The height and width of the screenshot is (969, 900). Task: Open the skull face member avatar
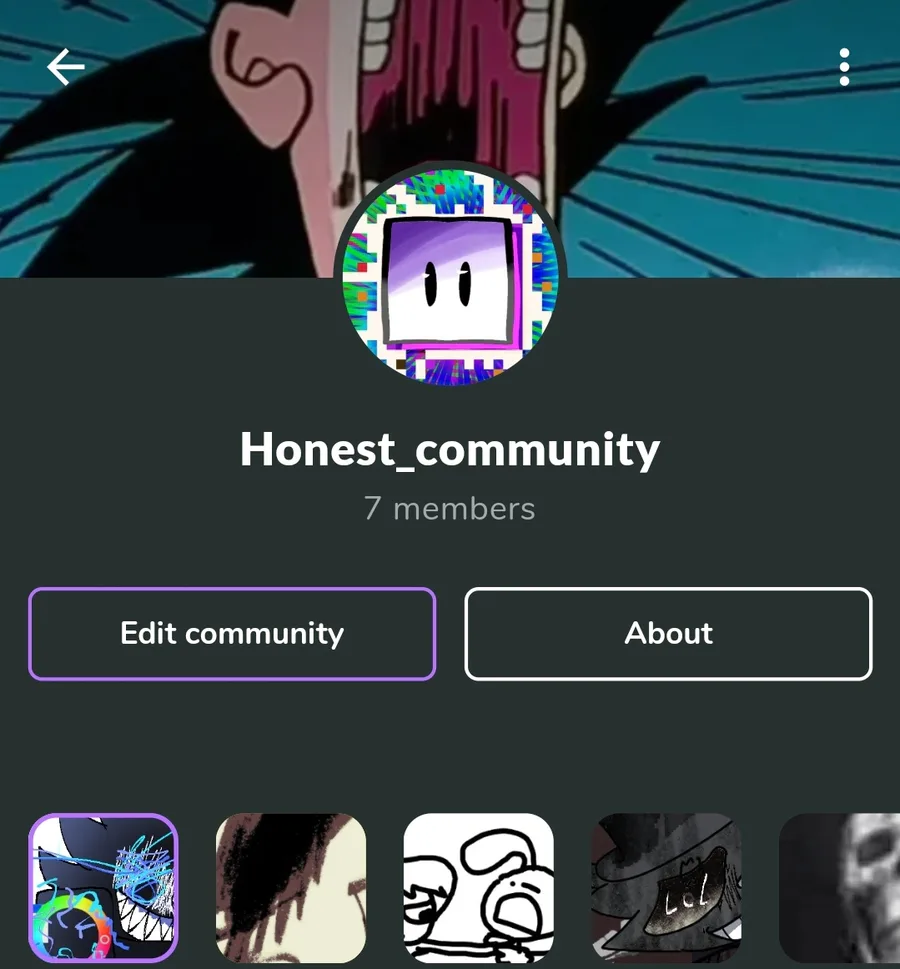(x=840, y=887)
